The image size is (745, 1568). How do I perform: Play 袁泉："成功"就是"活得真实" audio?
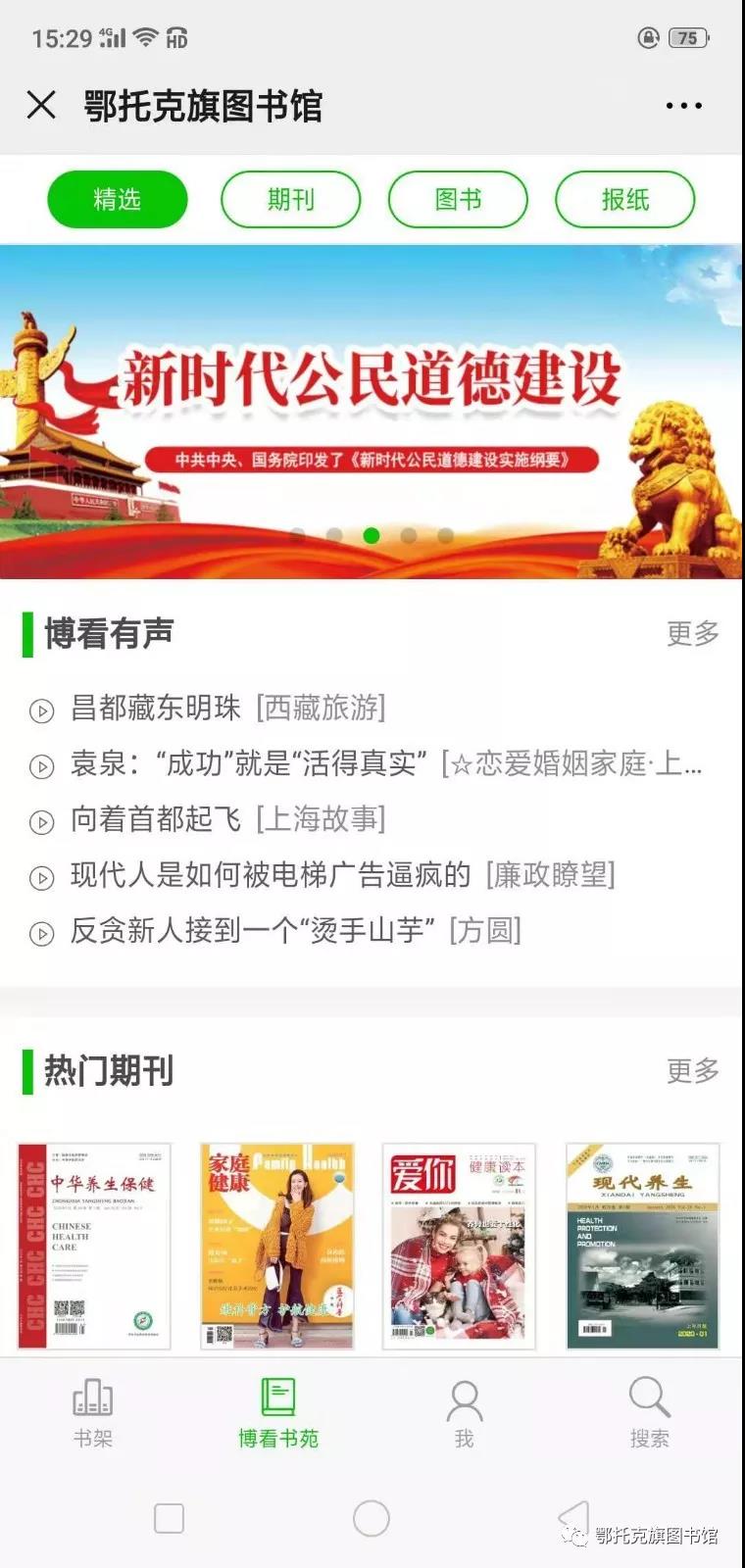pyautogui.click(x=249, y=763)
